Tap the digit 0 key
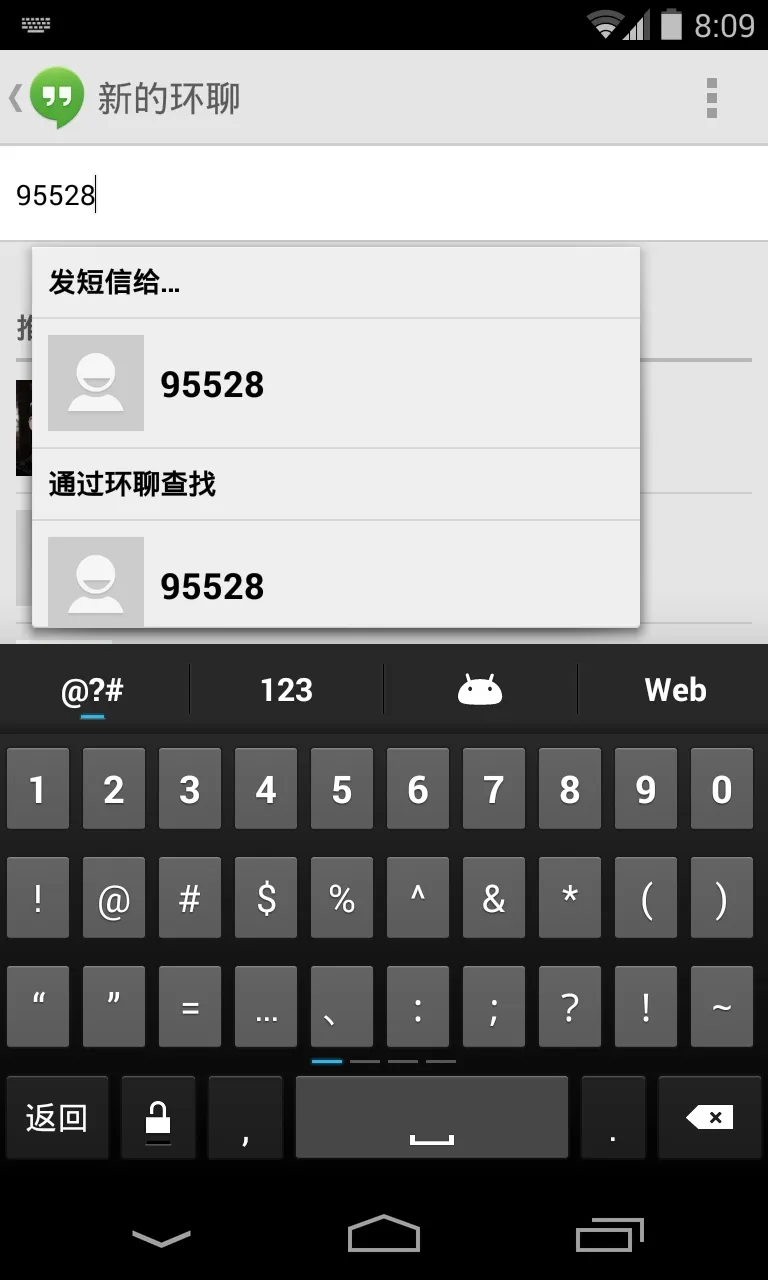This screenshot has width=768, height=1280. [x=722, y=789]
